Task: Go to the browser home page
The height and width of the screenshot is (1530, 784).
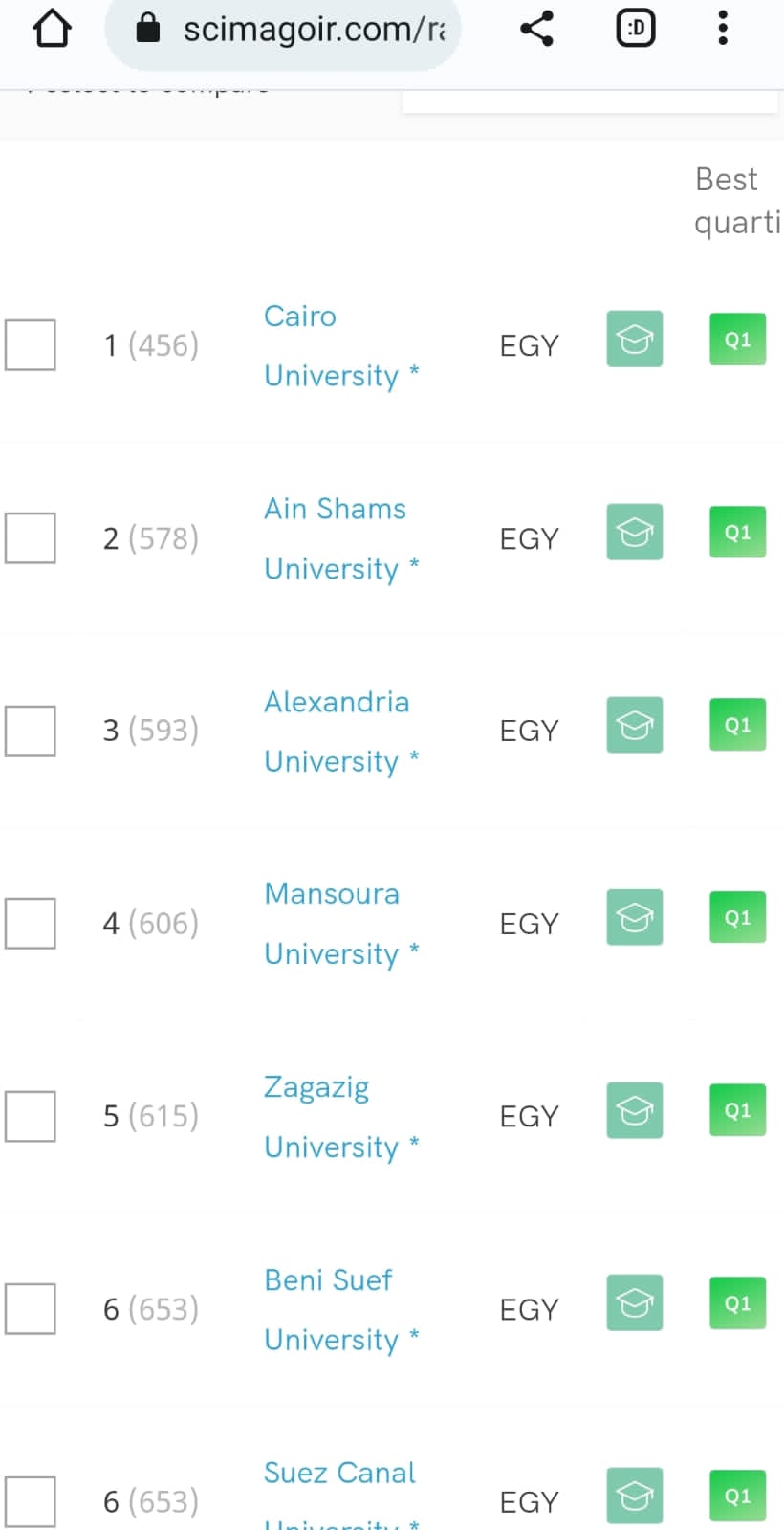Action: click(52, 29)
